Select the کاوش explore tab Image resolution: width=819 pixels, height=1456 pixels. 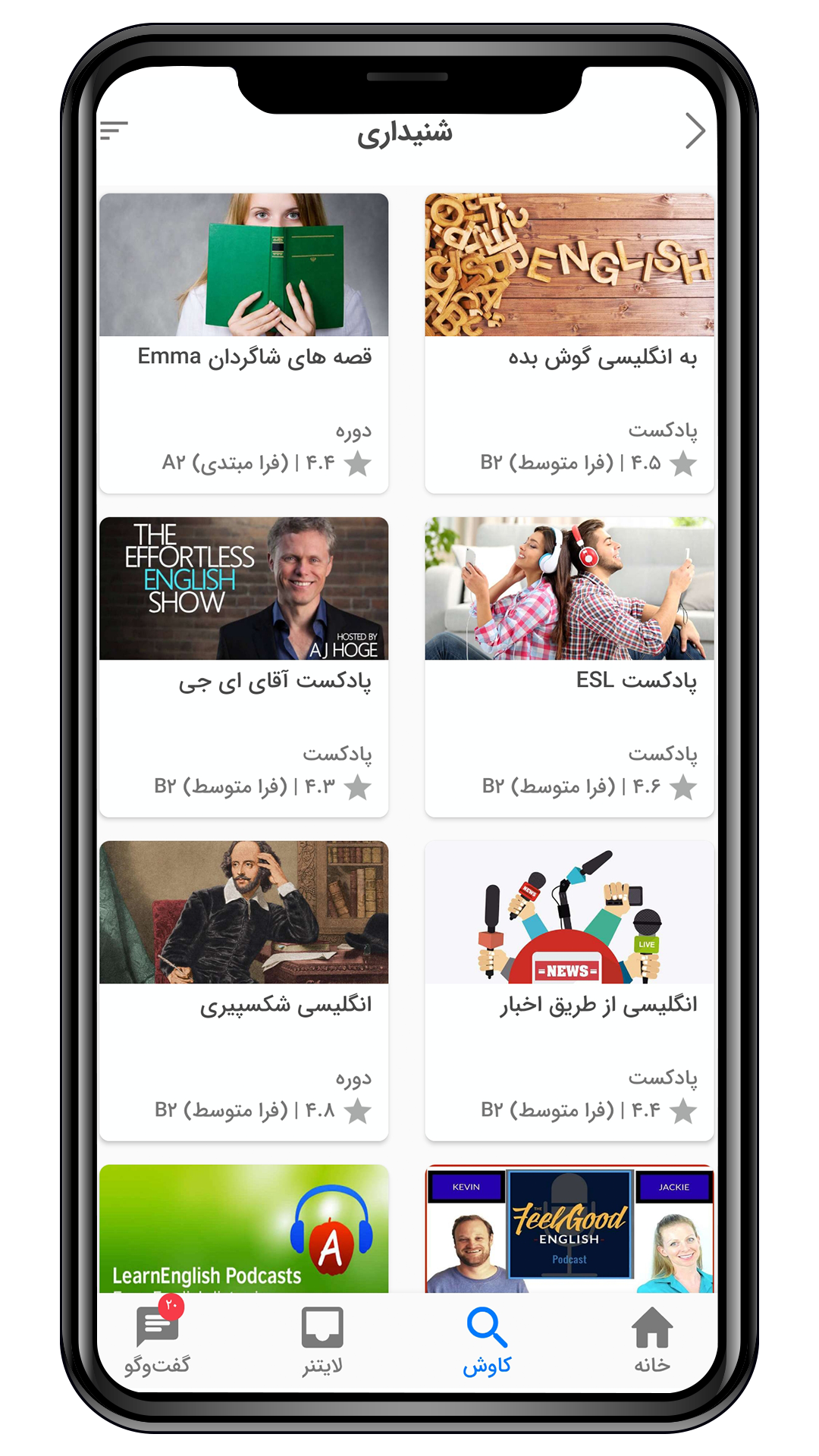point(487,1340)
